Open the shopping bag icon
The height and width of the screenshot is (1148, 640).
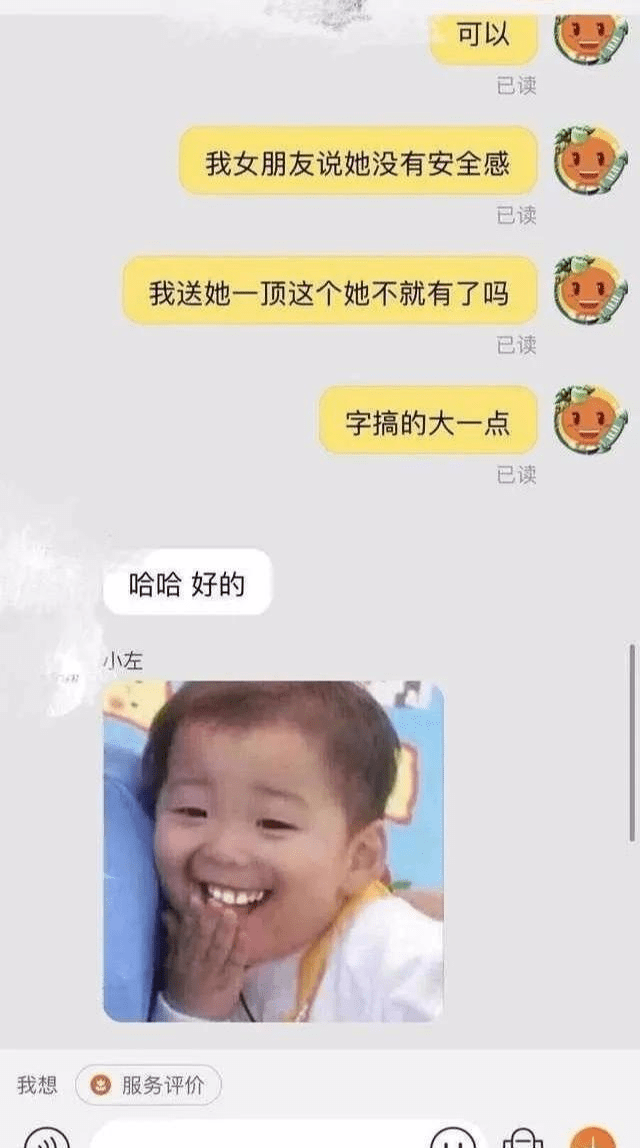523,1138
